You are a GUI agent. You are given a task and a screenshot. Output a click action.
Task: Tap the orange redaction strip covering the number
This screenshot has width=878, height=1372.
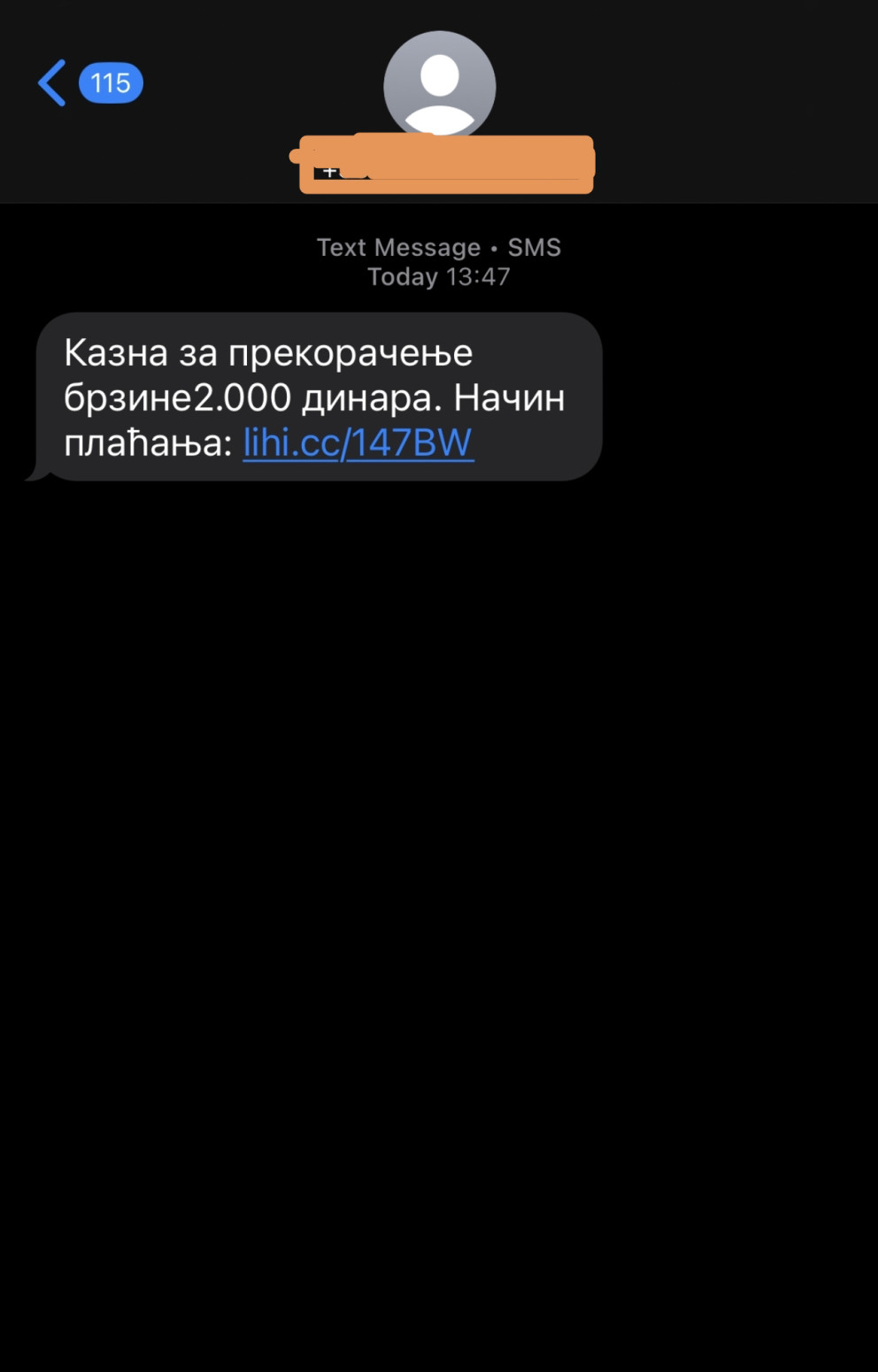coord(446,164)
